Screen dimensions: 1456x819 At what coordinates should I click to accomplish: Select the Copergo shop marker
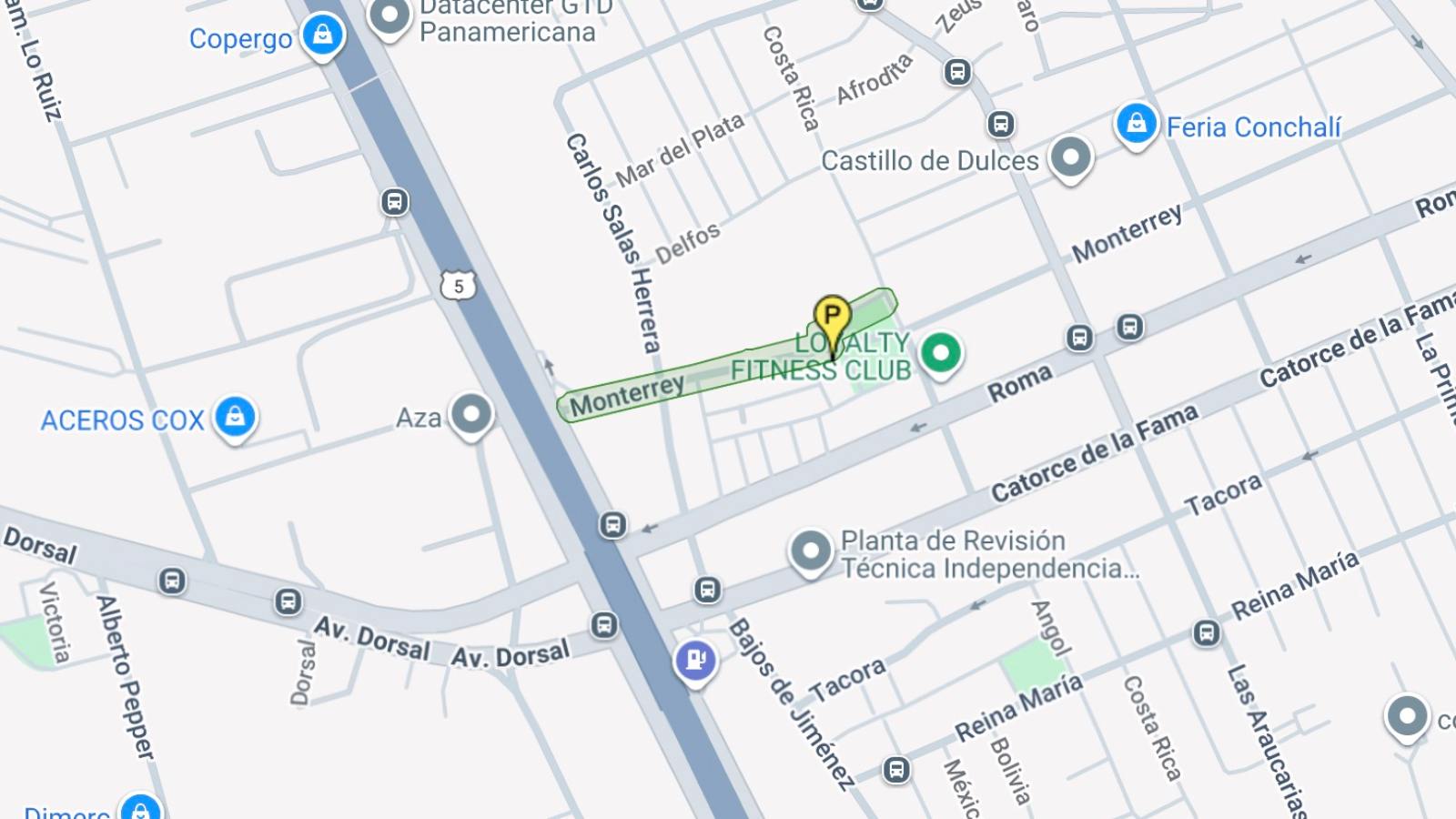click(322, 35)
